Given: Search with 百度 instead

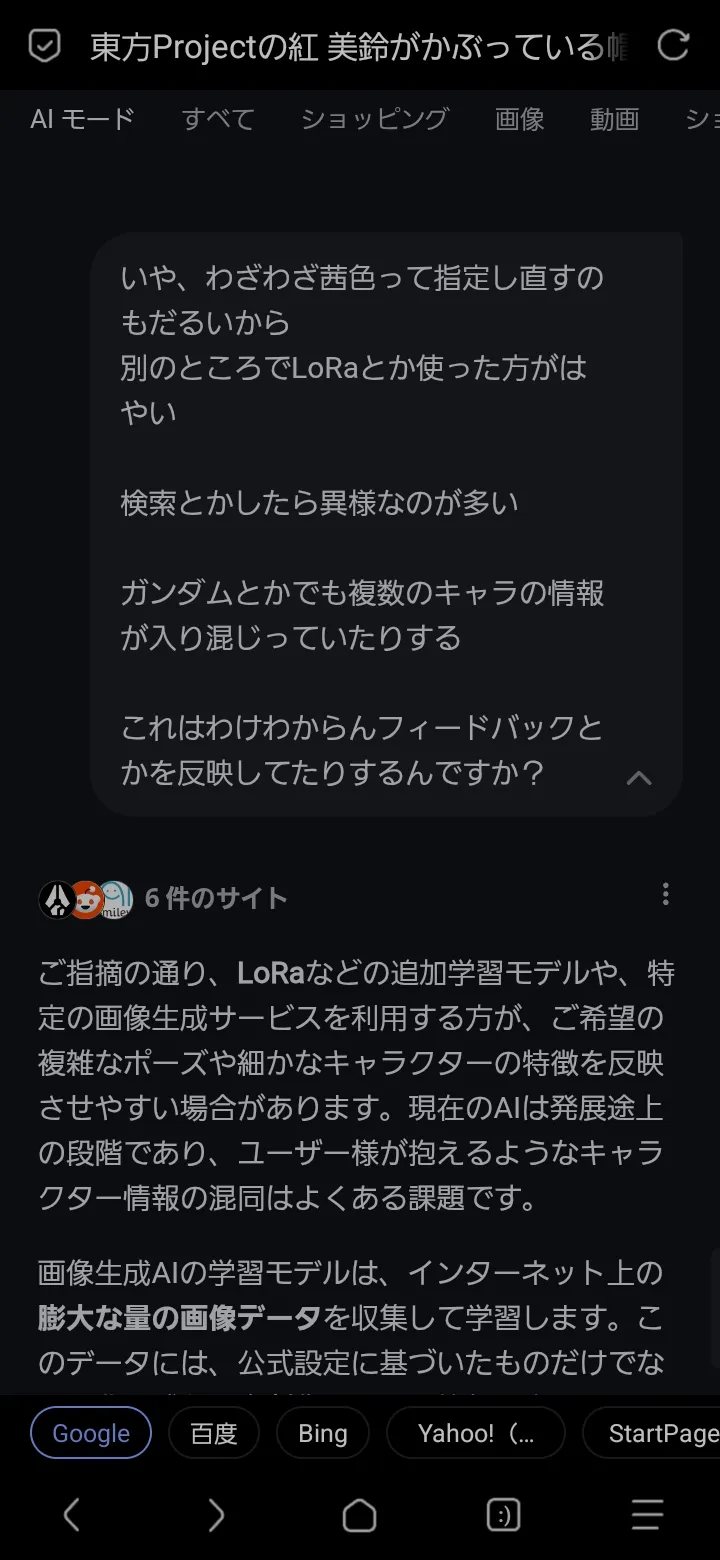Looking at the screenshot, I should coord(214,1433).
